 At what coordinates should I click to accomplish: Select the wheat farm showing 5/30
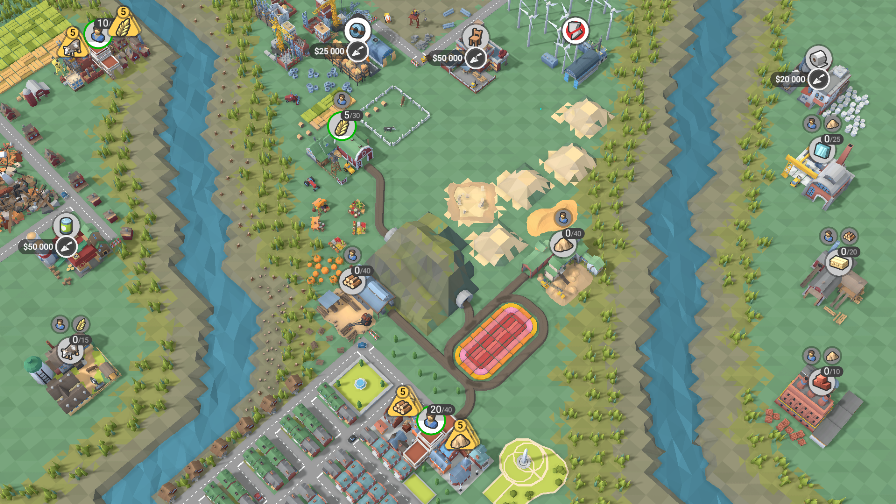pos(342,126)
